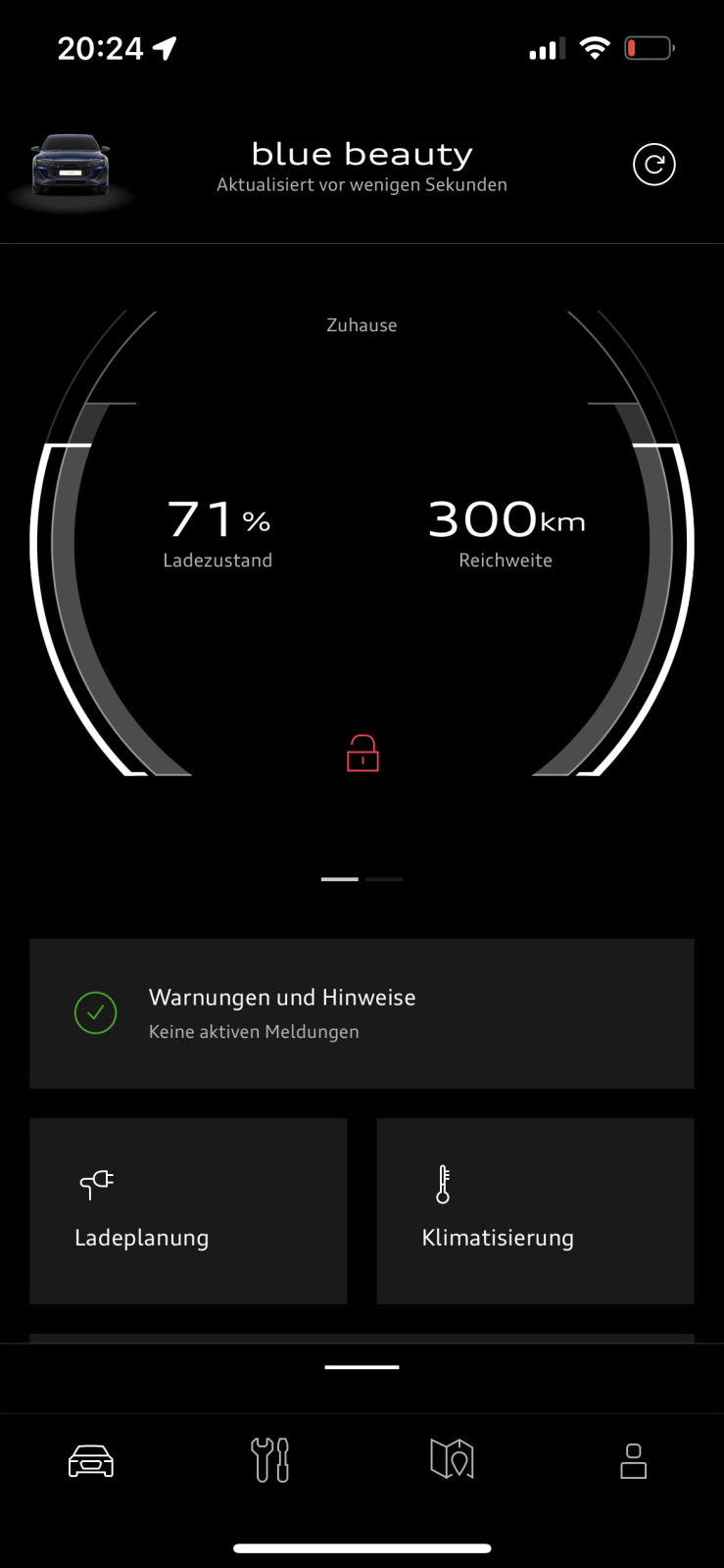Open the Klimatisierung card
The height and width of the screenshot is (1568, 724).
pos(535,1210)
